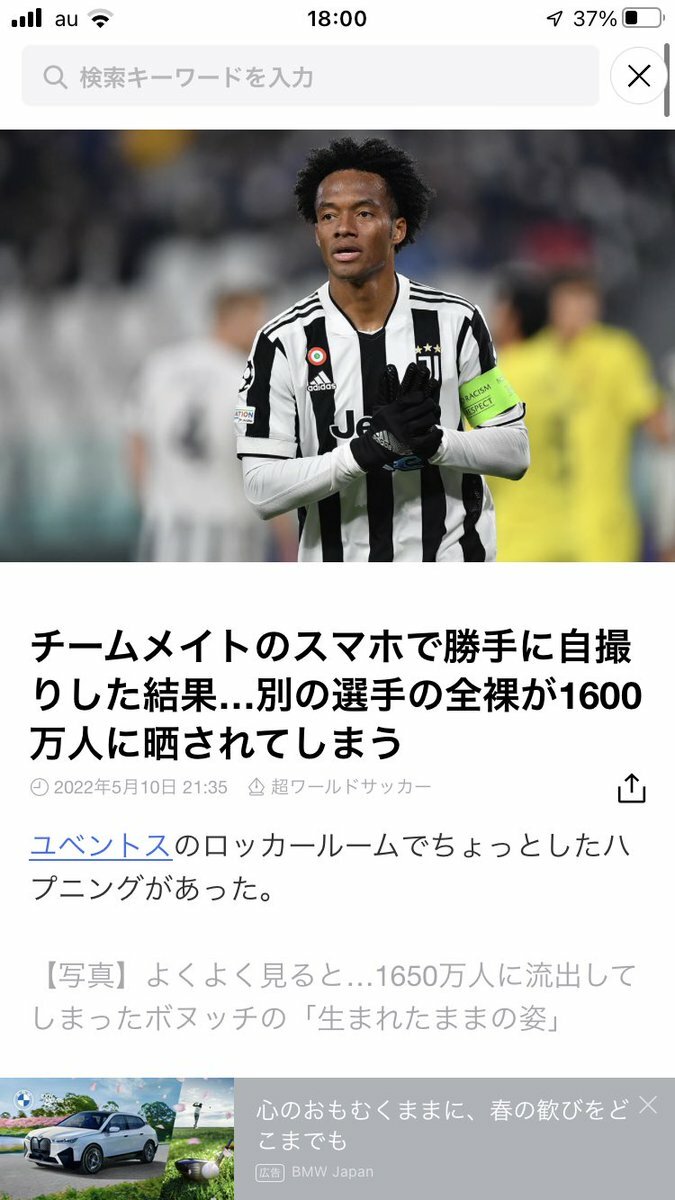Share this article
This screenshot has height=1200, width=675.
[x=631, y=788]
